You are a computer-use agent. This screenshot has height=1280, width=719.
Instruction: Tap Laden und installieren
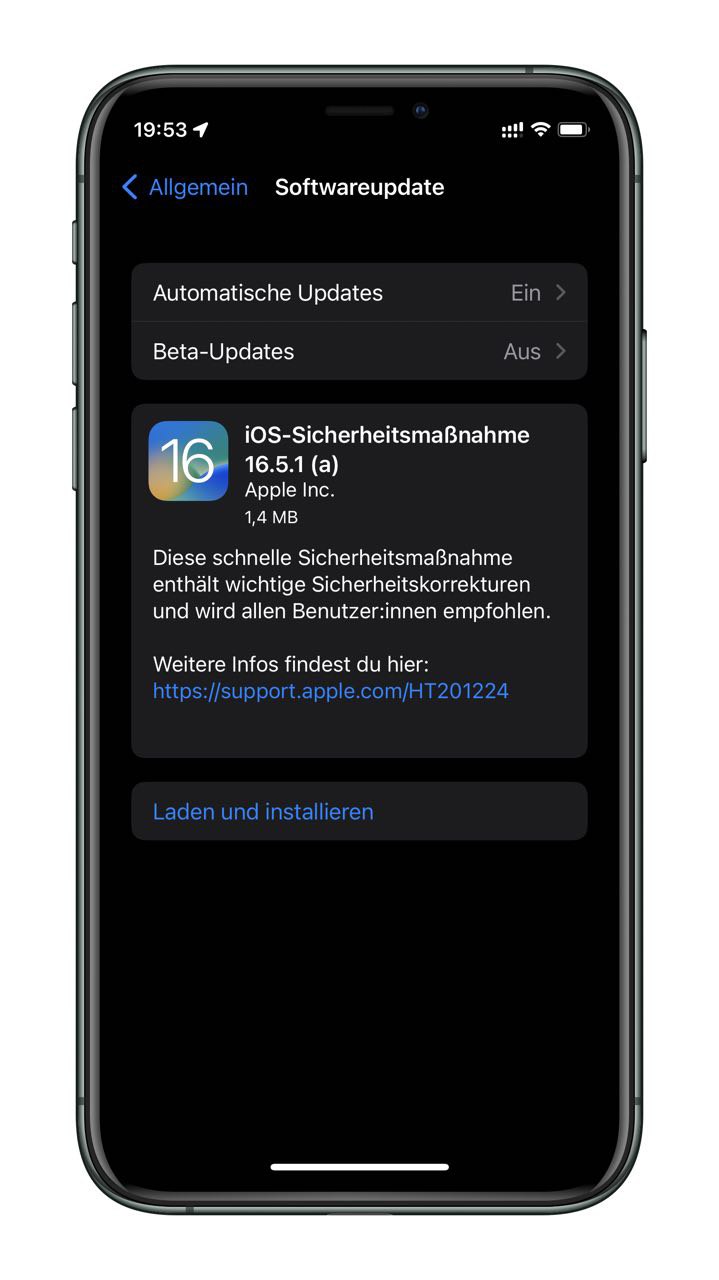click(359, 811)
